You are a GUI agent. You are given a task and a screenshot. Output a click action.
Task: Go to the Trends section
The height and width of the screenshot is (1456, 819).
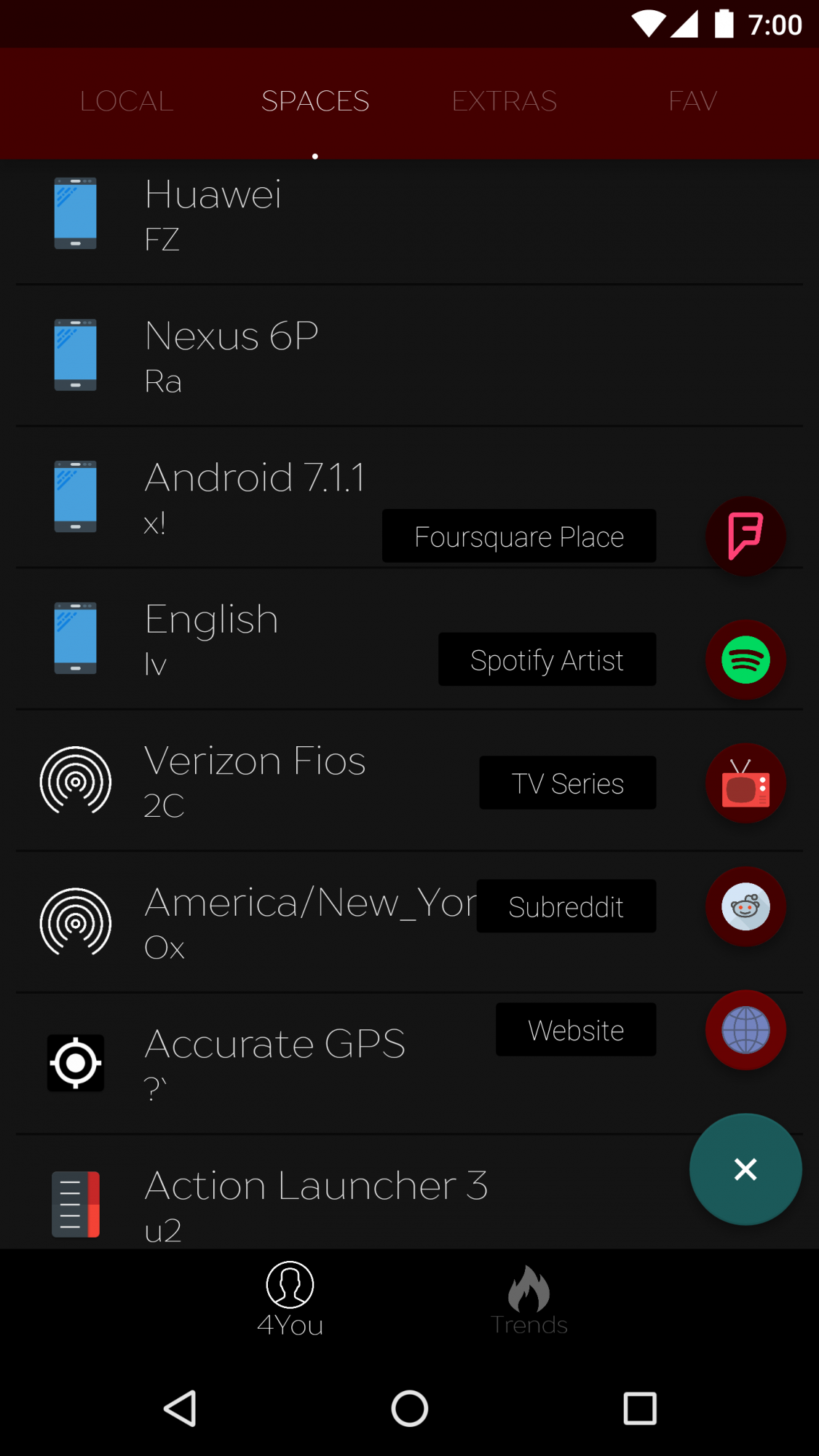(x=529, y=1300)
